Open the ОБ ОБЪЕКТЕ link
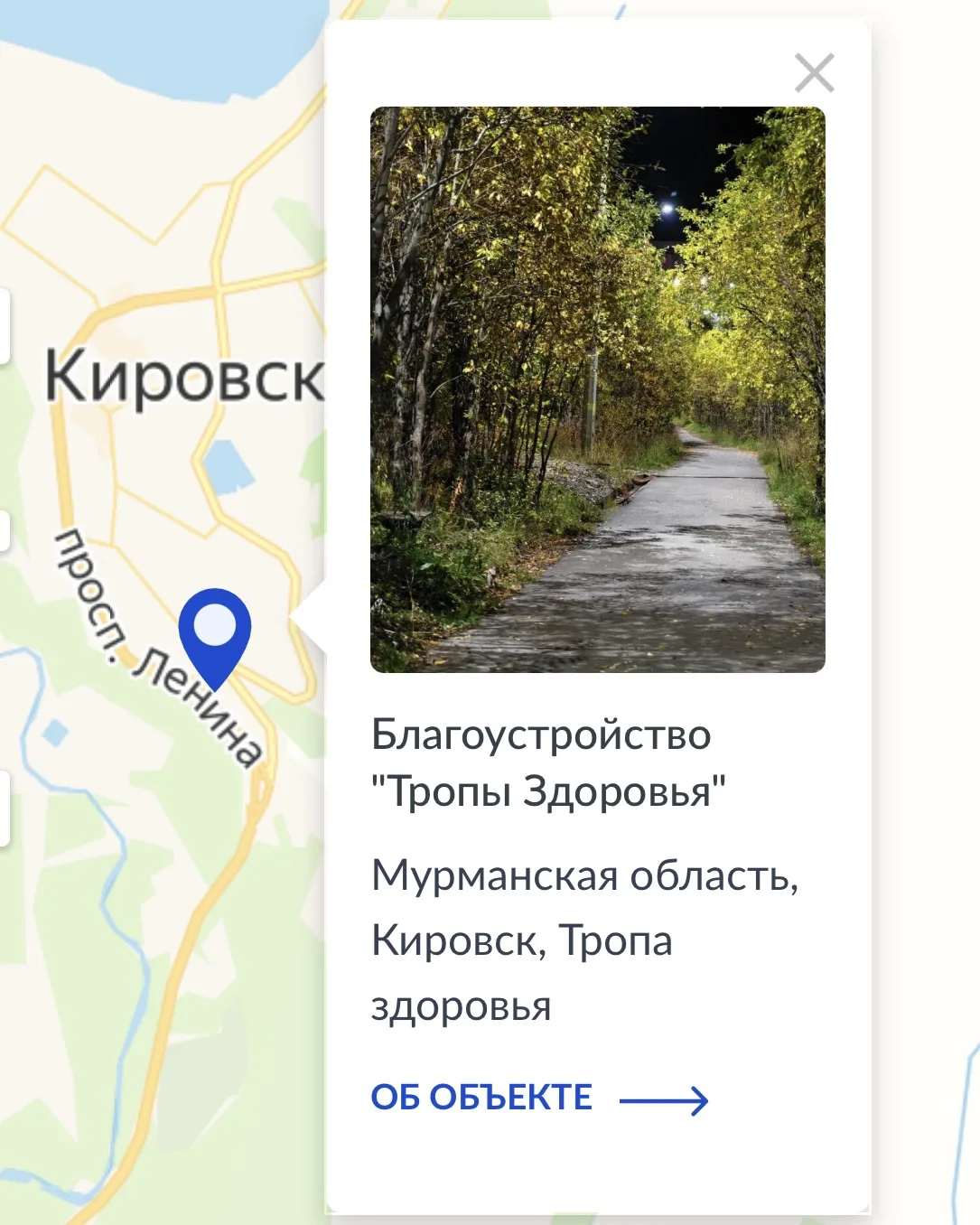The image size is (980, 1225). (539, 1098)
